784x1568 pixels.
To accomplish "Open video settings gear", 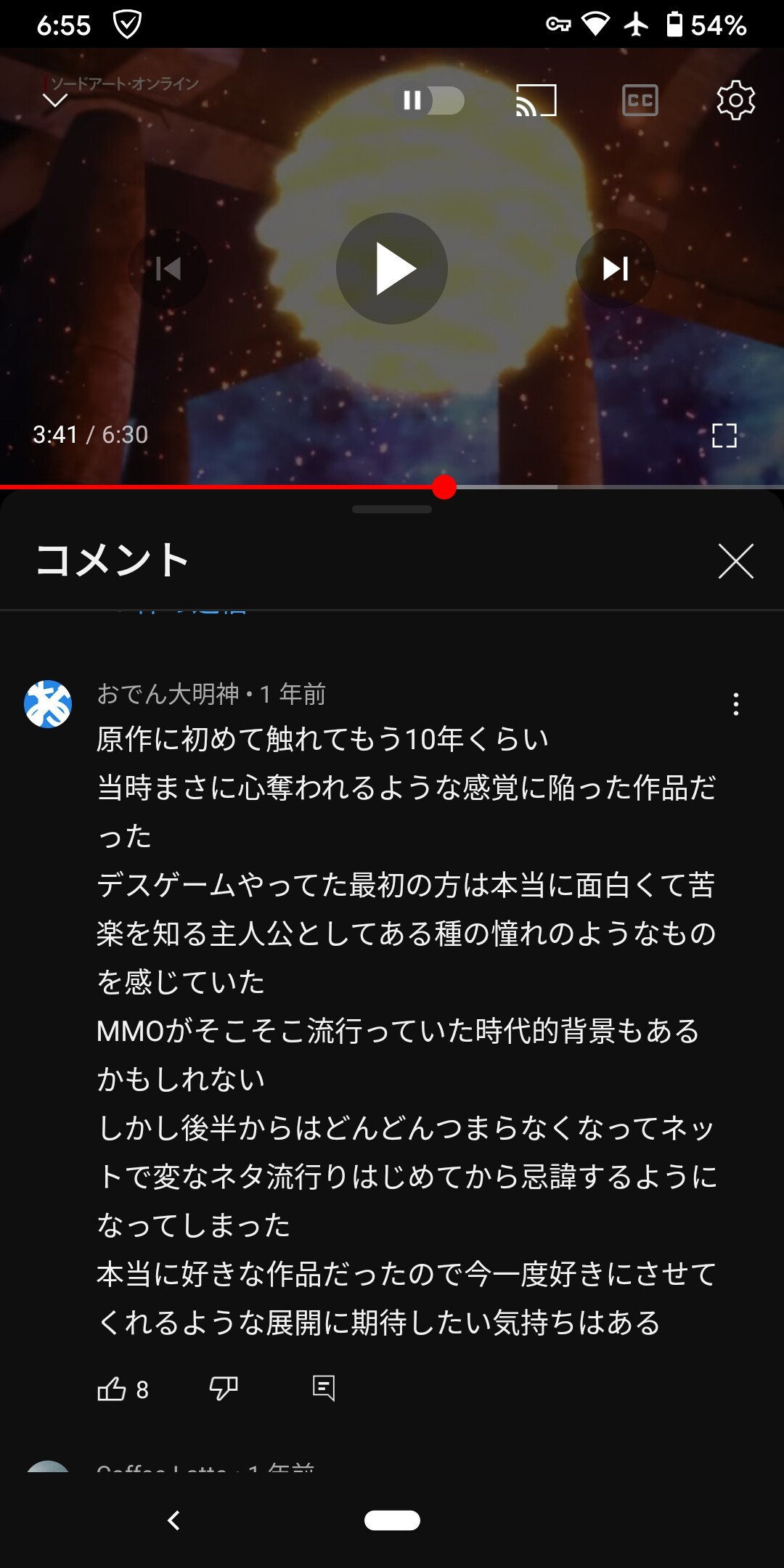I will point(735,100).
